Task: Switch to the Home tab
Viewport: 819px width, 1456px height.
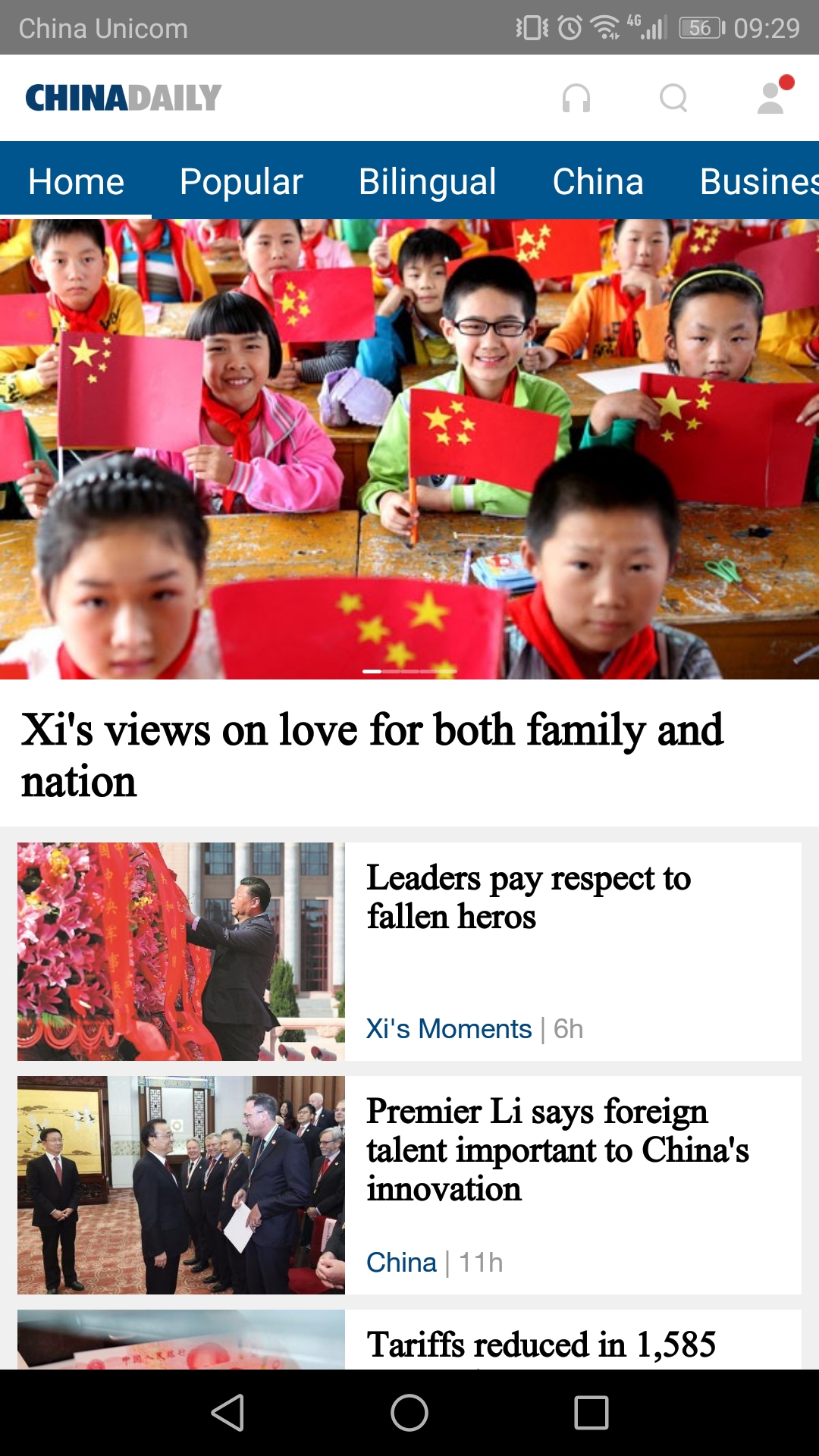Action: pos(76,182)
